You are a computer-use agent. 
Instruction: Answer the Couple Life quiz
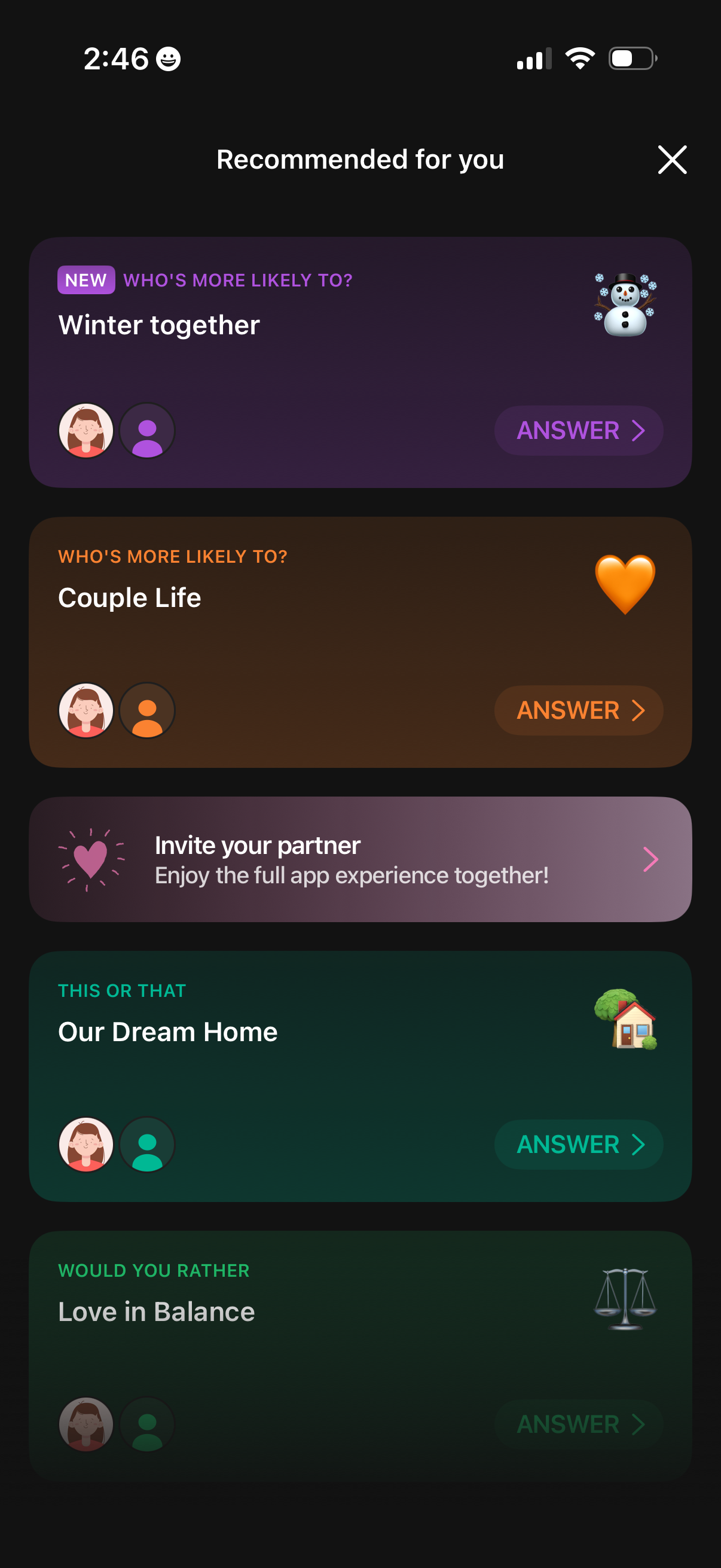(578, 710)
